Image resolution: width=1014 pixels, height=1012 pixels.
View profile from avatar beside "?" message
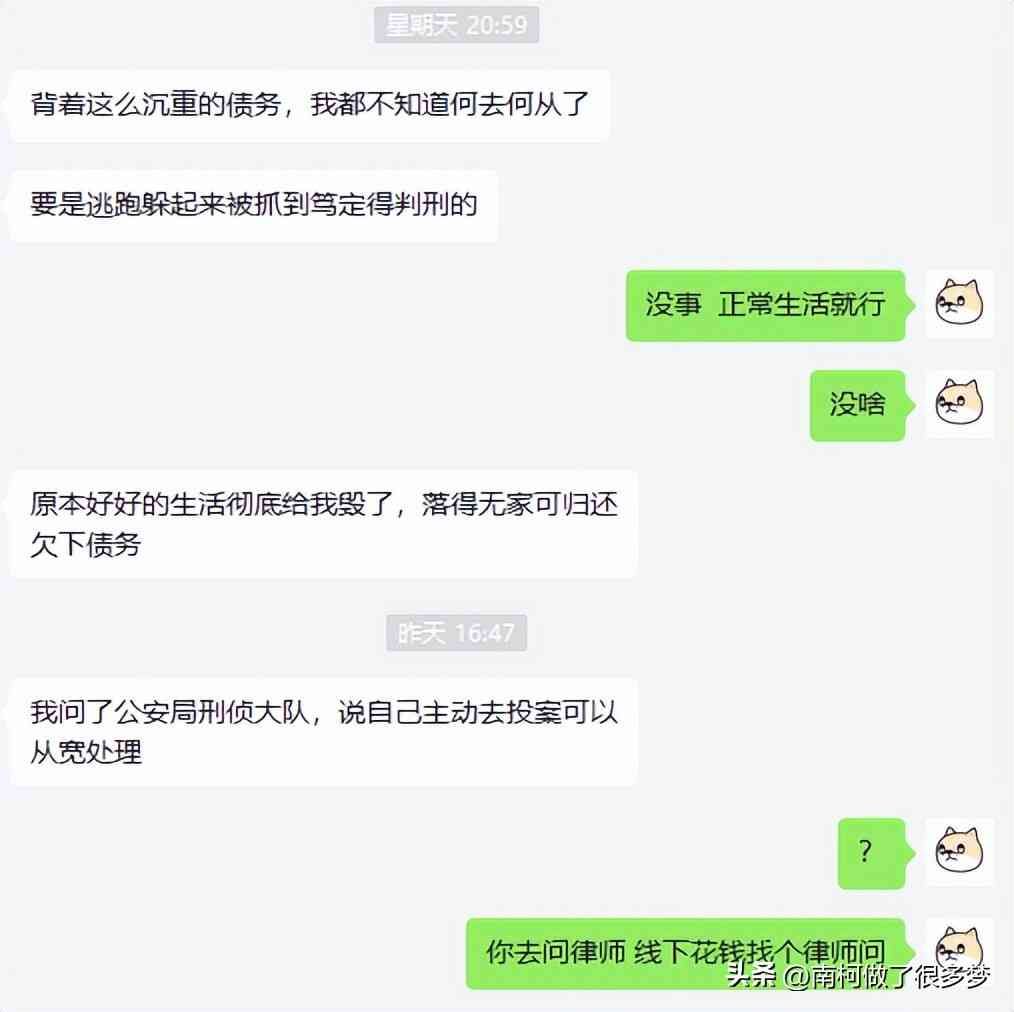[959, 852]
